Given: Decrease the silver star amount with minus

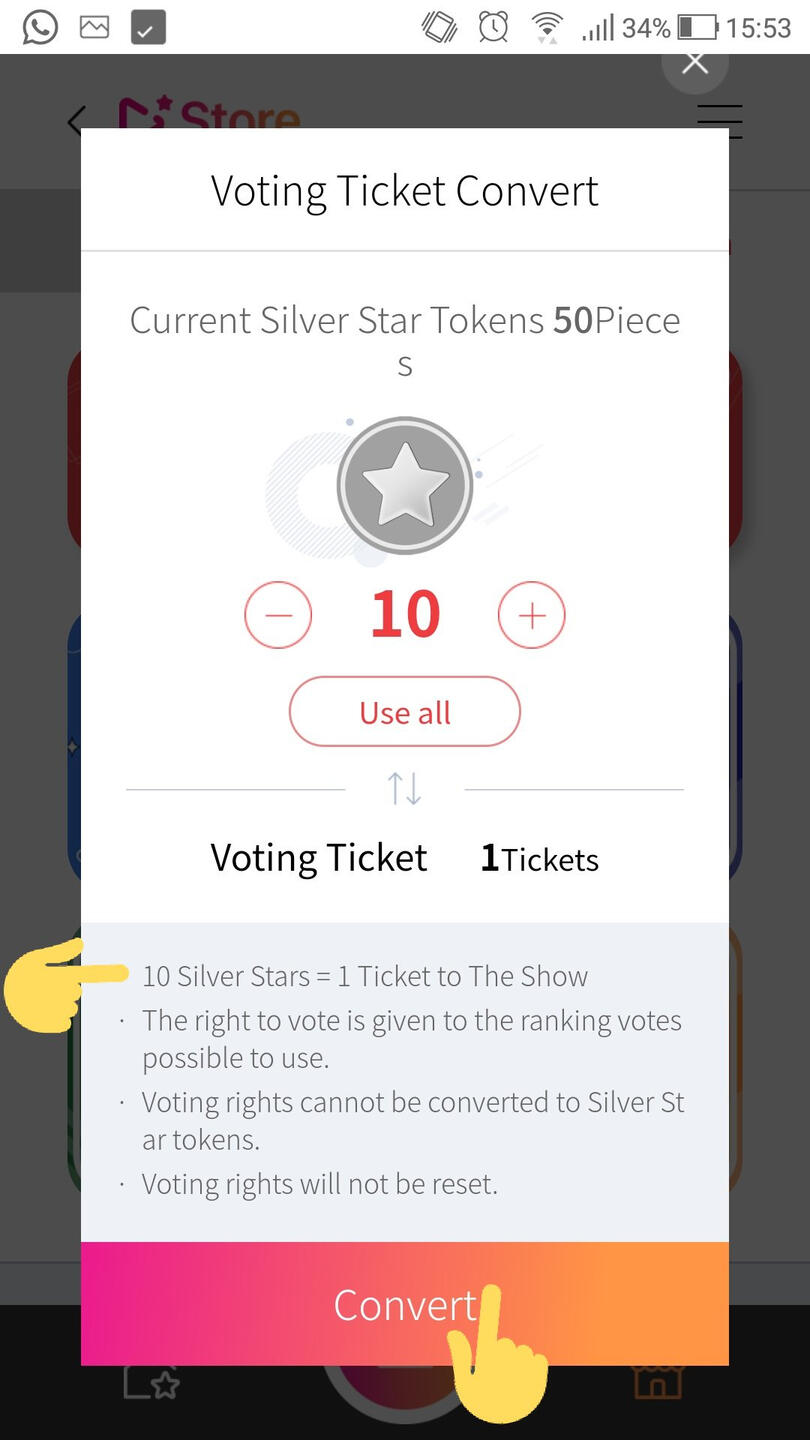Looking at the screenshot, I should coord(278,615).
